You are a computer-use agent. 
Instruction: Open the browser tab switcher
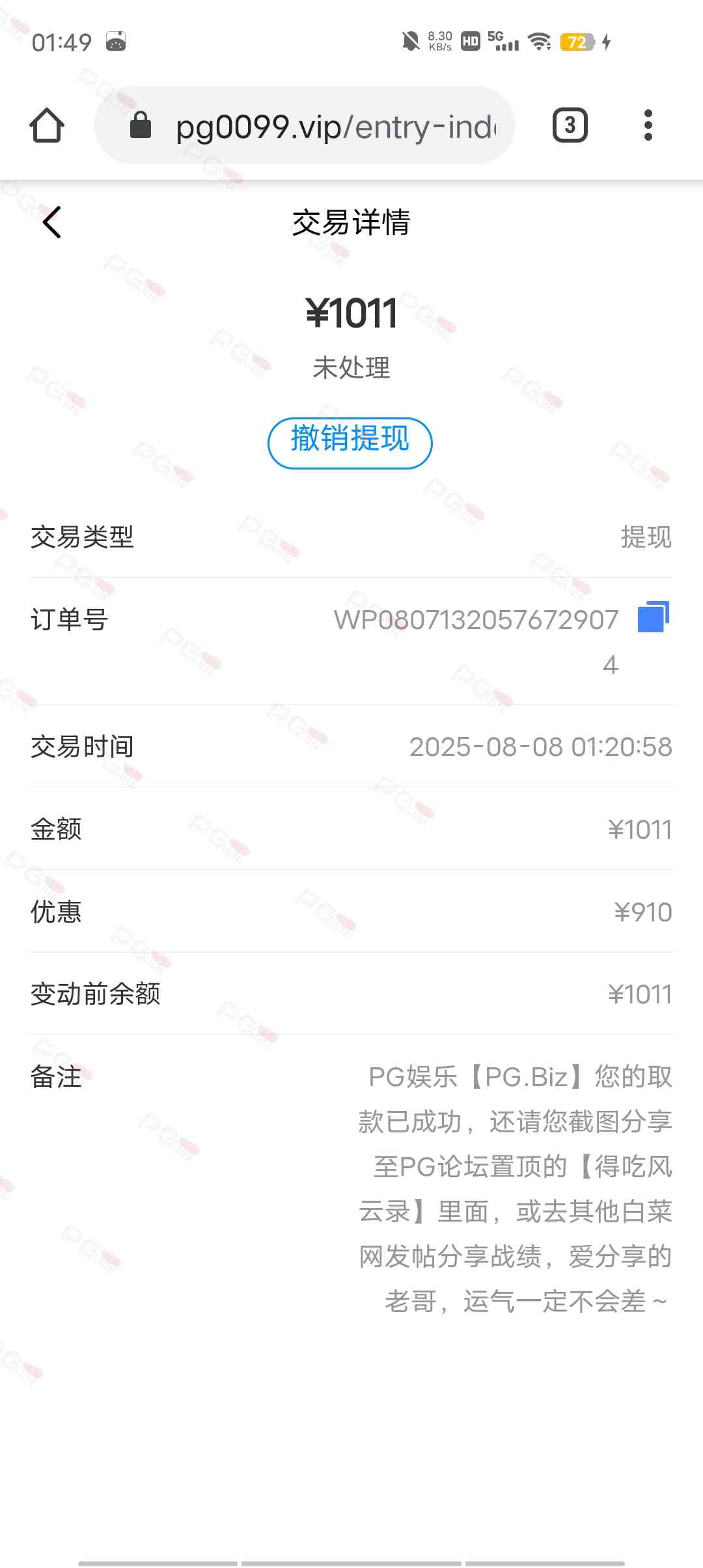pyautogui.click(x=570, y=125)
